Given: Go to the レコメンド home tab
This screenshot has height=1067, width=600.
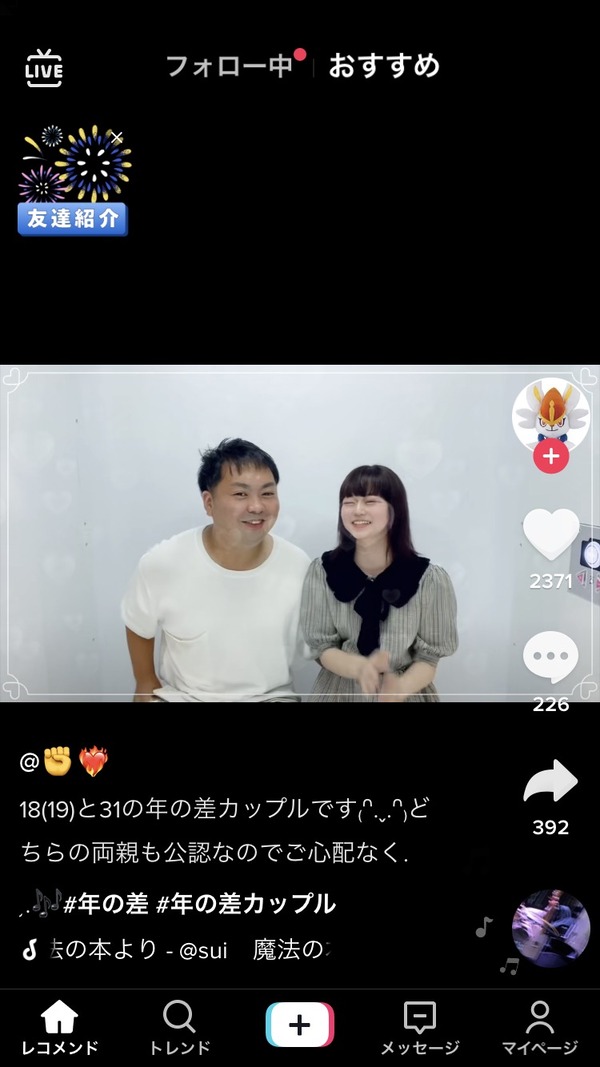Looking at the screenshot, I should tap(60, 1028).
